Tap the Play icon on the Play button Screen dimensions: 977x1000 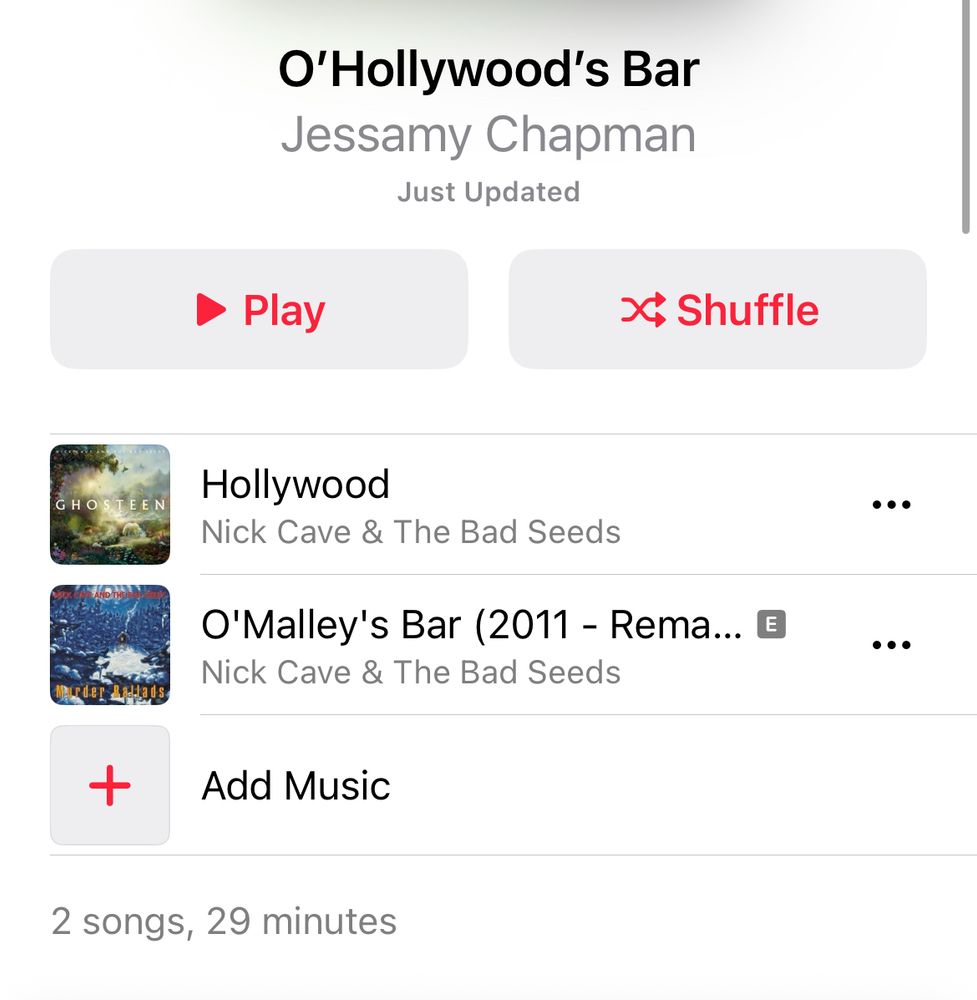click(211, 309)
